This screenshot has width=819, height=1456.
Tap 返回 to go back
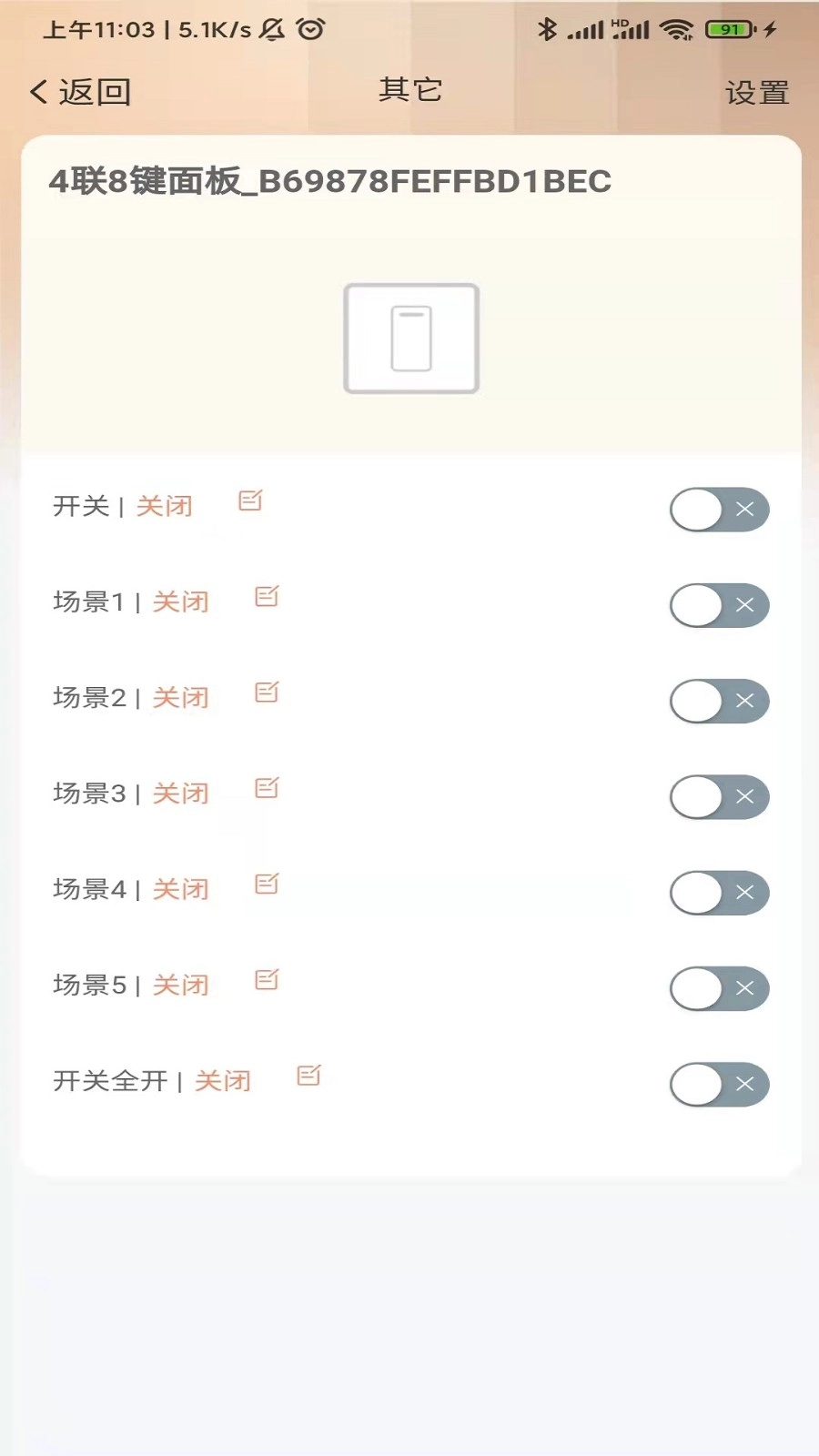coord(80,90)
